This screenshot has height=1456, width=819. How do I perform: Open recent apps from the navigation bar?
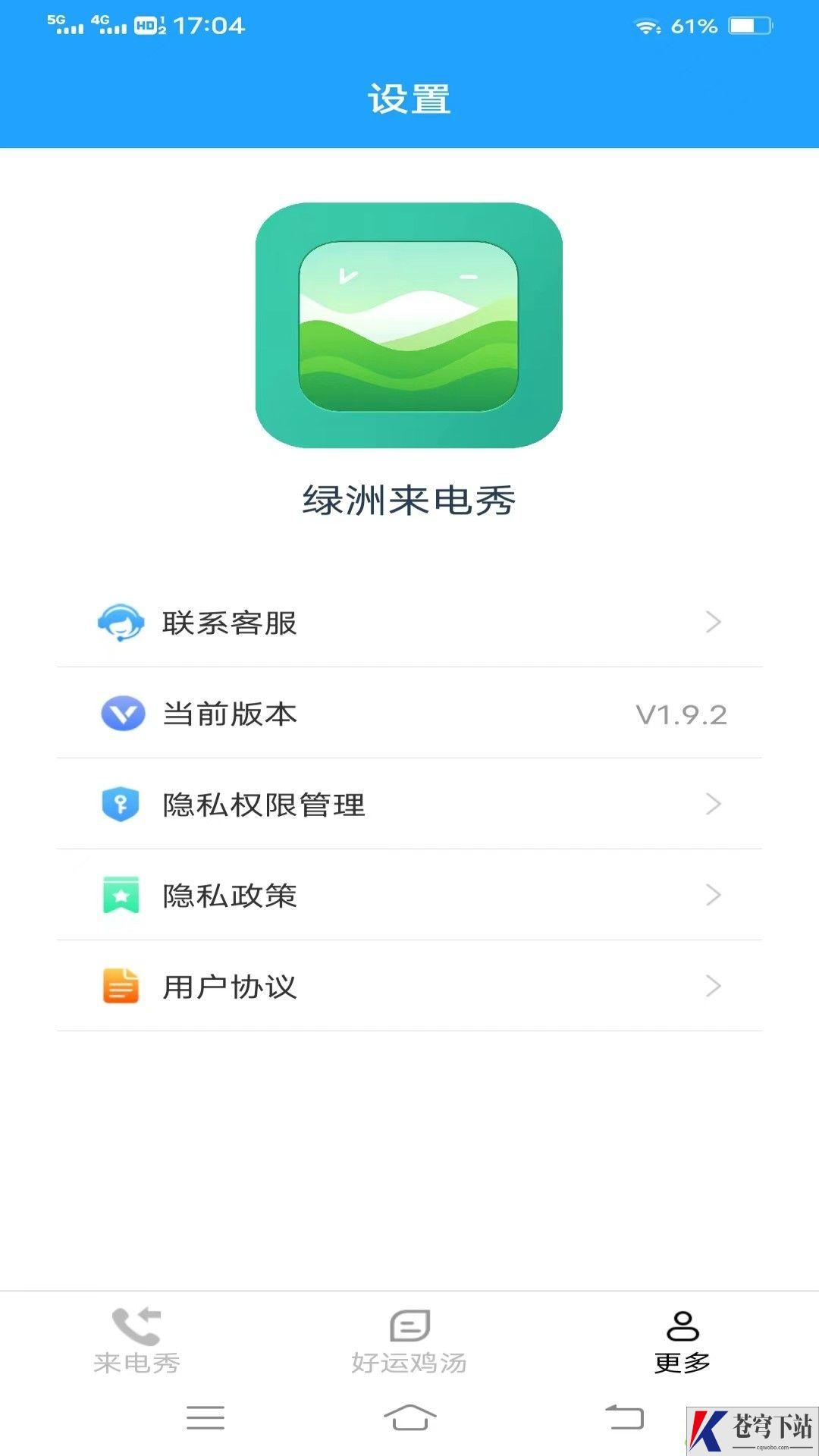[206, 1417]
